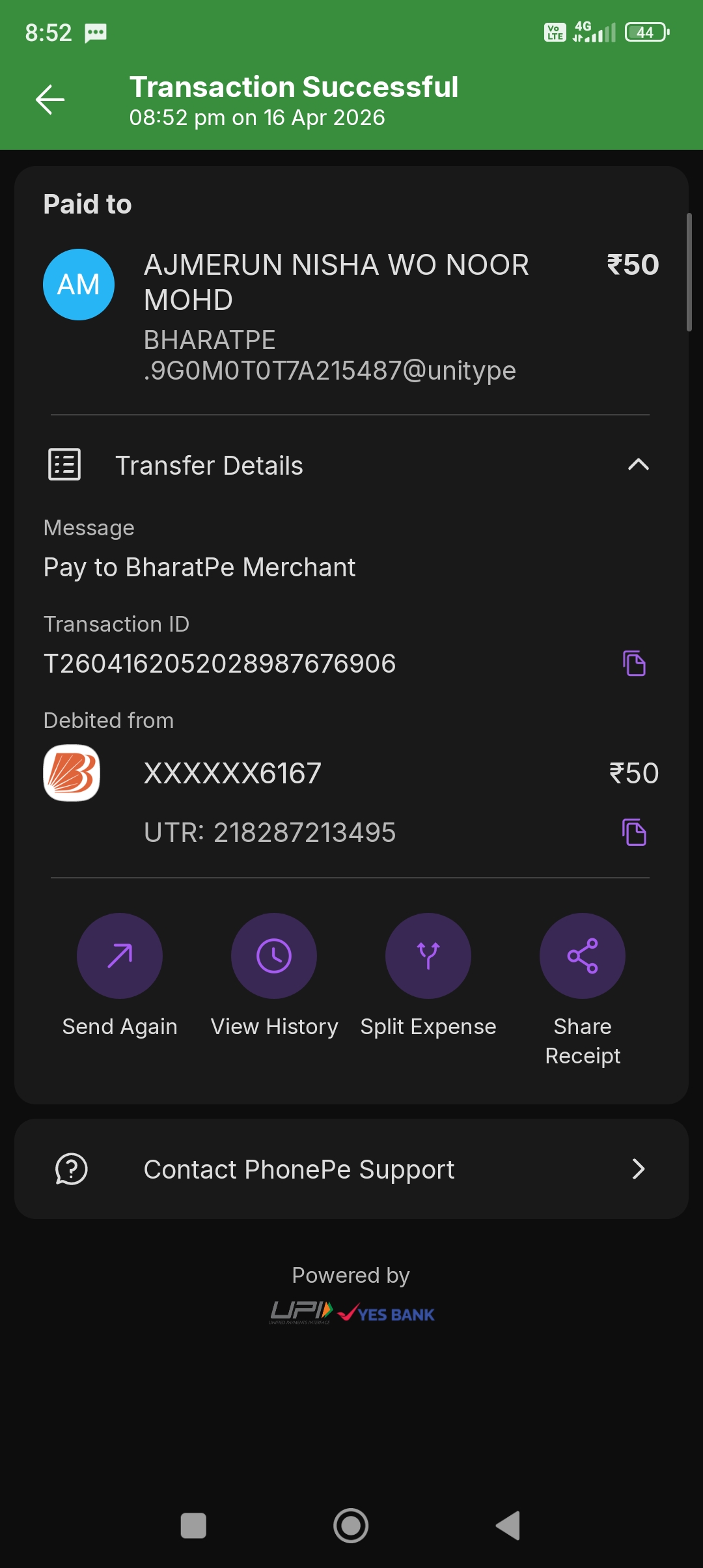The image size is (703, 1568).
Task: Open Contact PhonePe Support
Action: (x=351, y=1169)
